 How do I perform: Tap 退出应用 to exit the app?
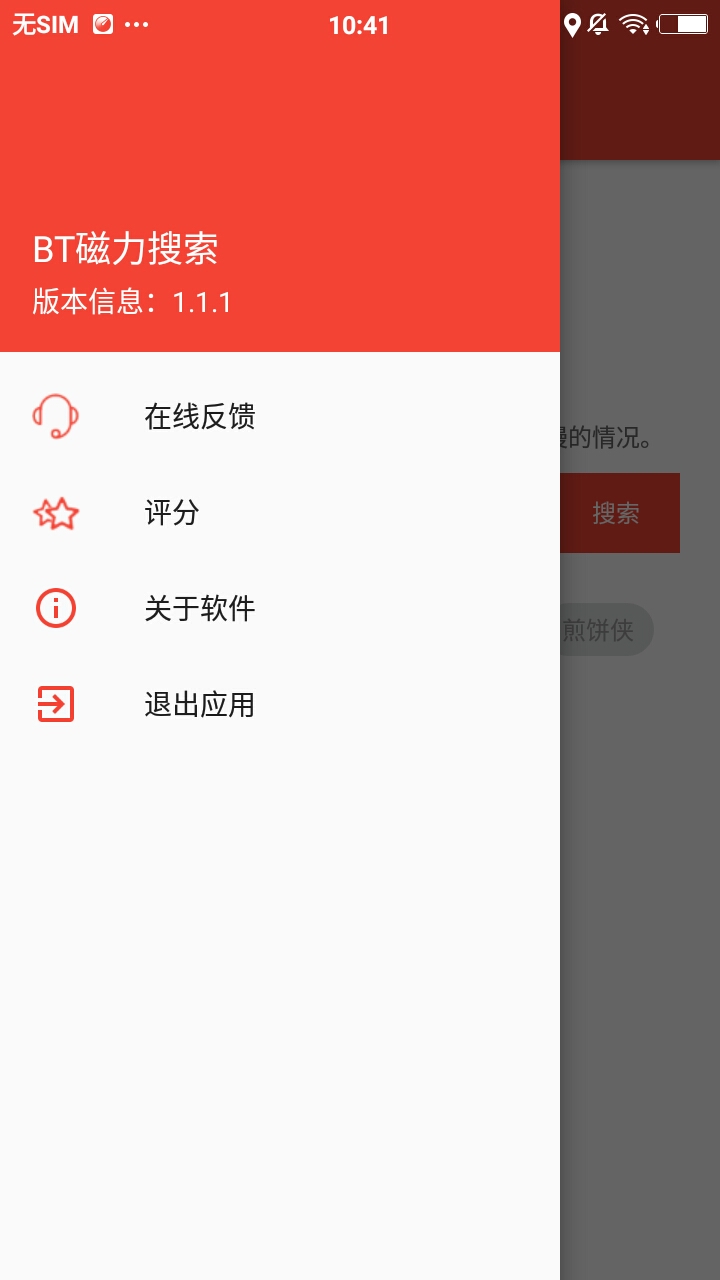280,704
